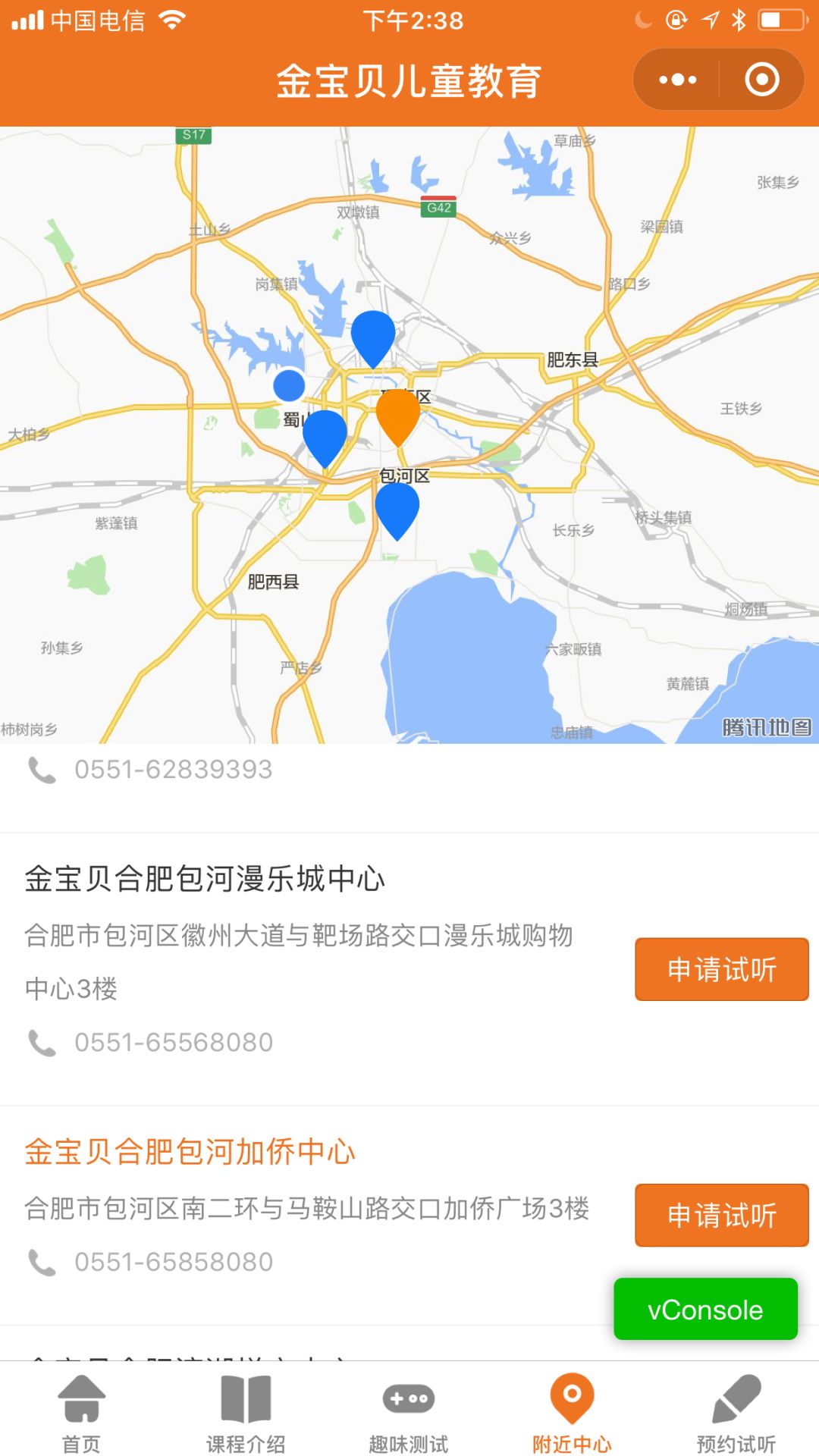
Task: Select the 附近中心 tab
Action: pos(573,1412)
